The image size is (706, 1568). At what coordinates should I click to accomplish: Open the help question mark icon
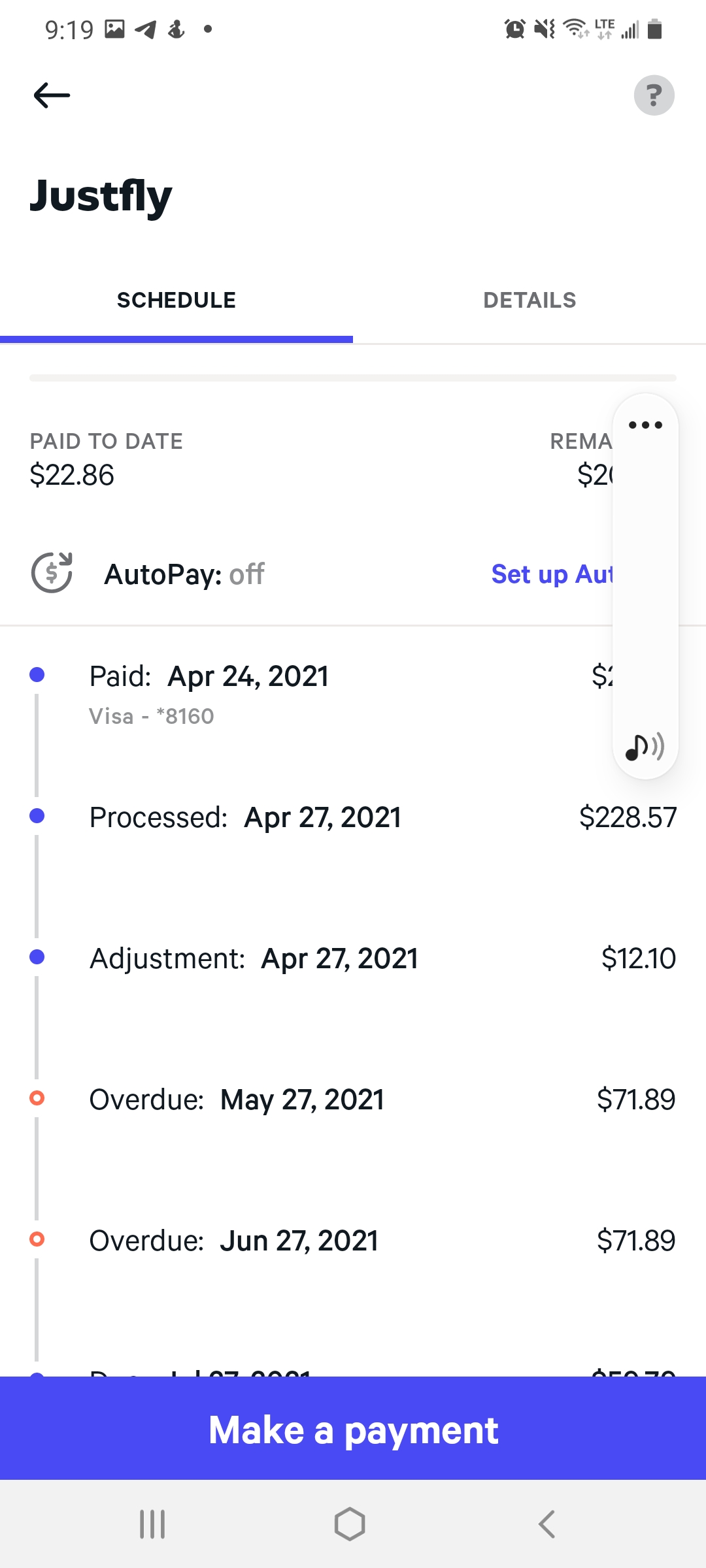(x=654, y=95)
